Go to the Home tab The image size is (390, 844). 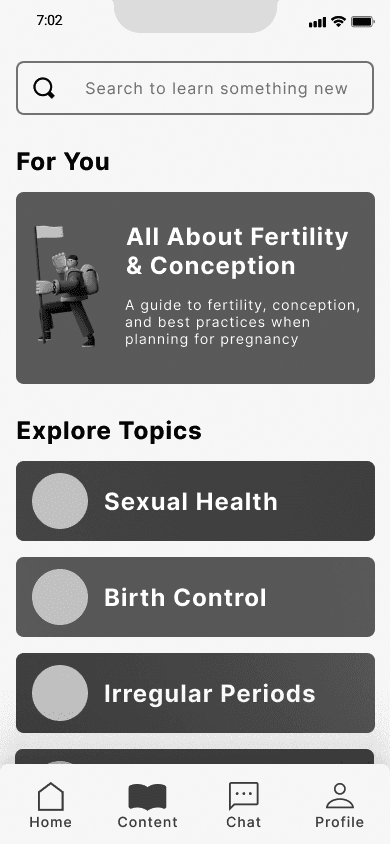pos(51,805)
